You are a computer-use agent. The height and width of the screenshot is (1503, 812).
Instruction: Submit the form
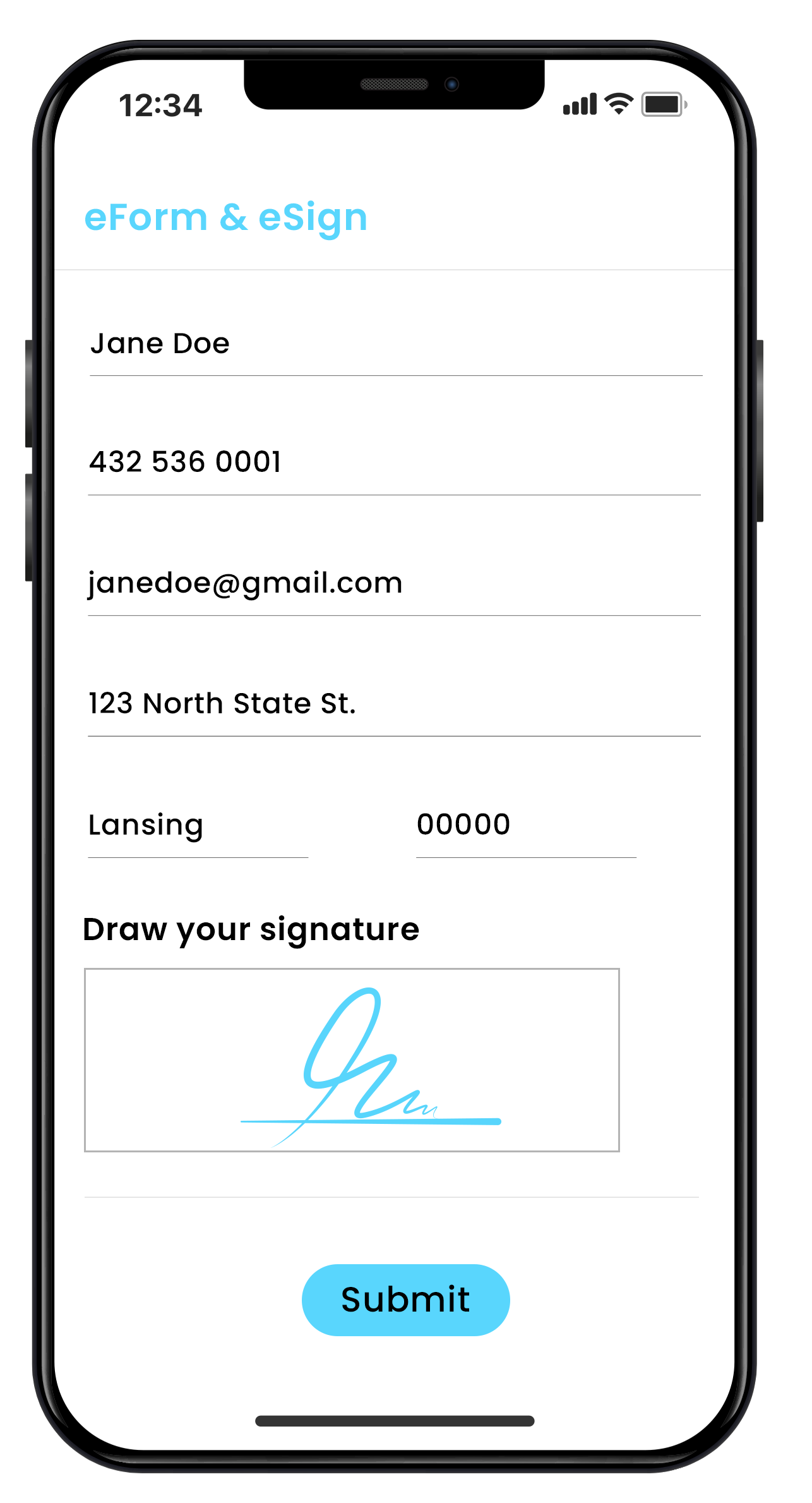(x=405, y=1300)
